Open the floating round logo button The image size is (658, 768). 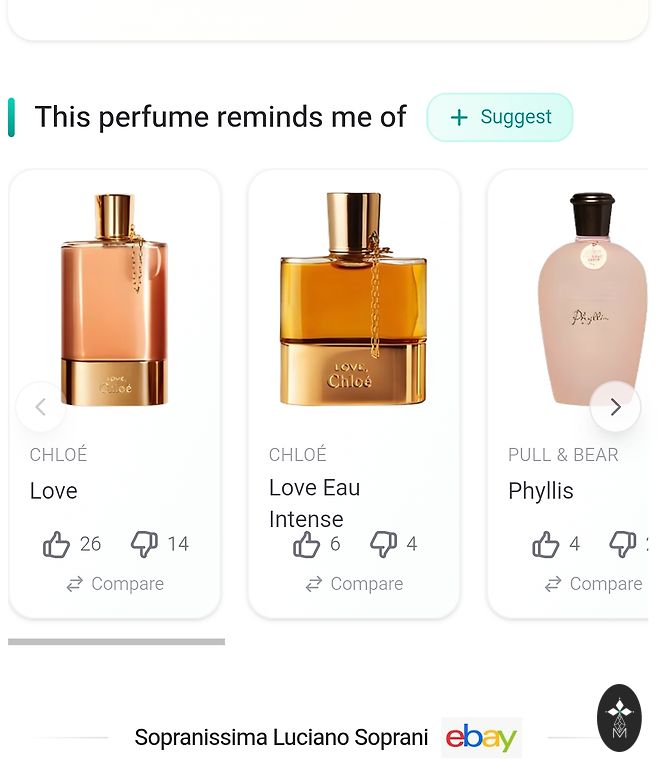click(x=619, y=718)
